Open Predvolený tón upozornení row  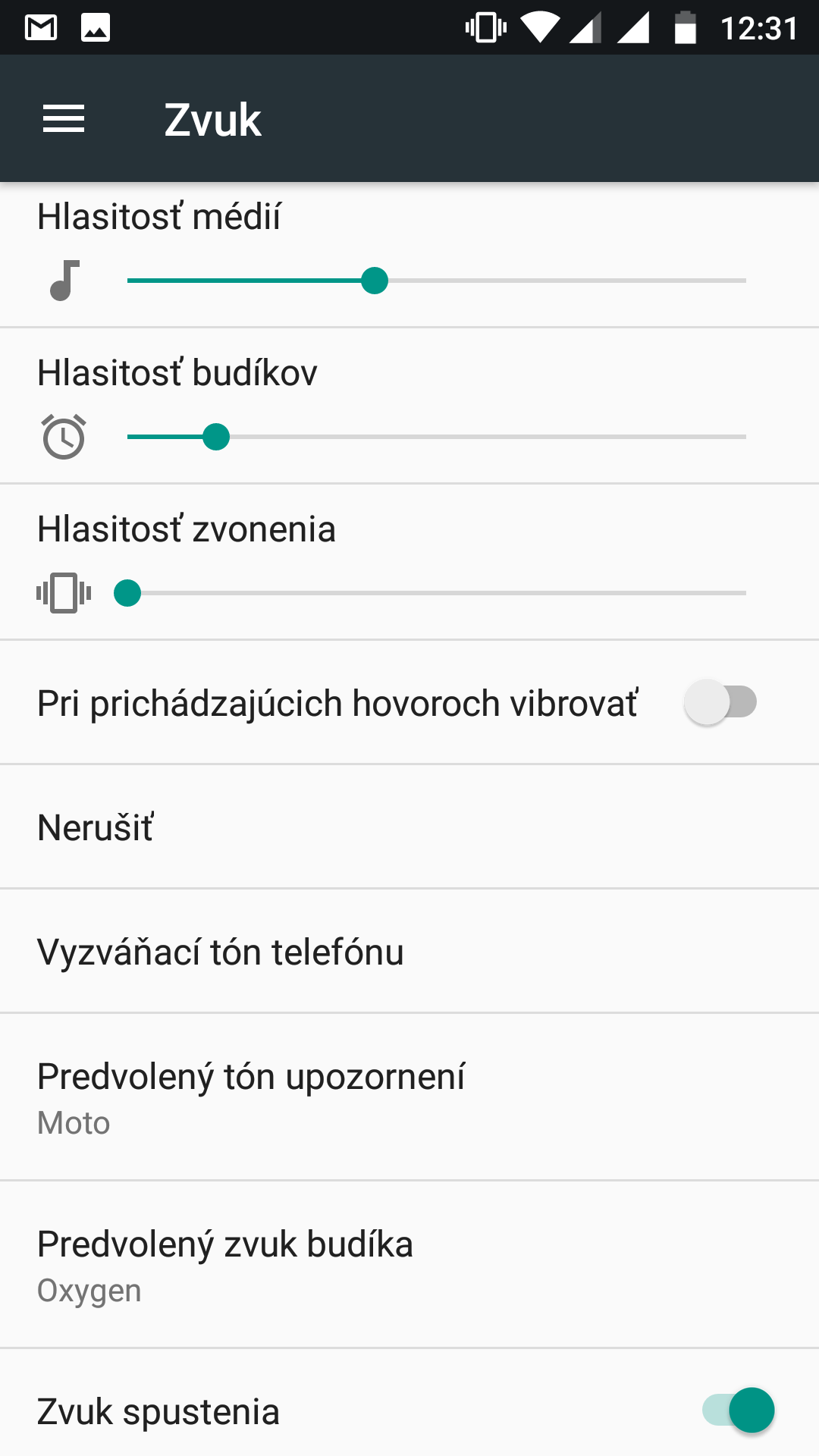(x=409, y=1097)
